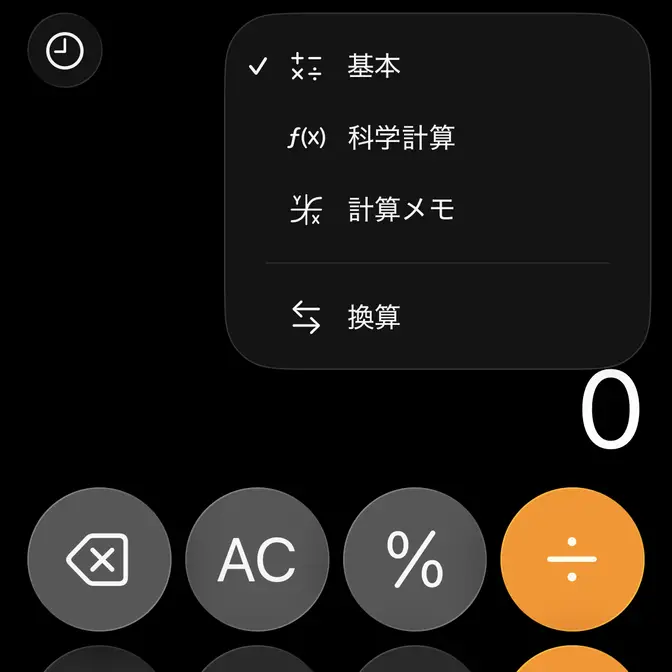Tap the divide operator key

(x=571, y=559)
